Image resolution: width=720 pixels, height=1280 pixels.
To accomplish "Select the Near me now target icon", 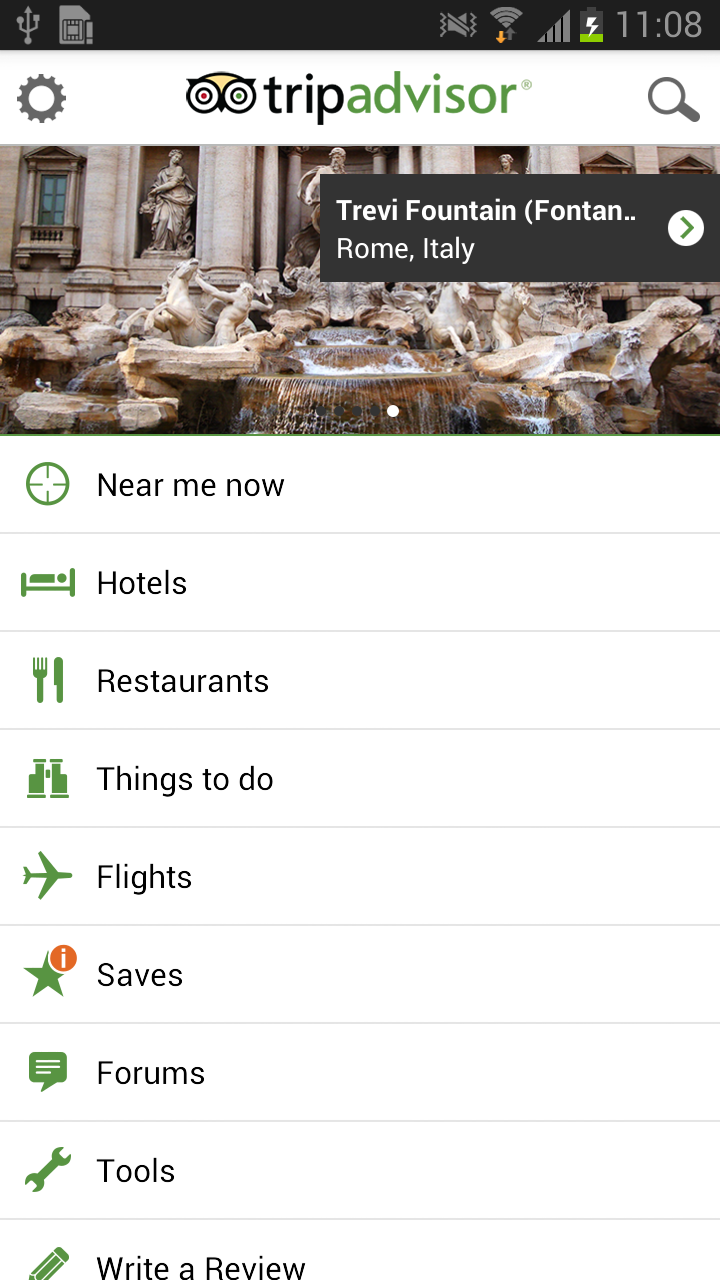I will pyautogui.click(x=47, y=484).
